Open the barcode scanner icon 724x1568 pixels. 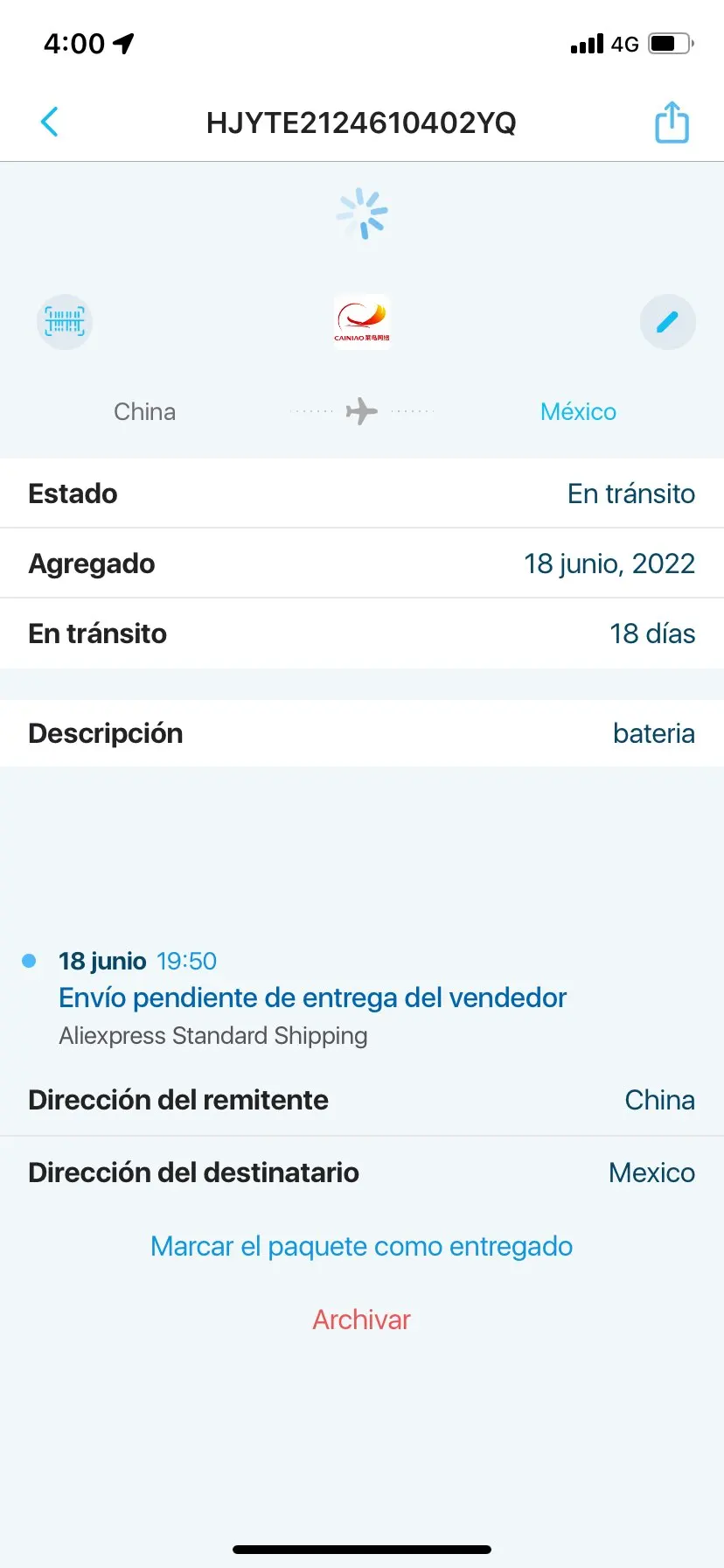tap(65, 322)
